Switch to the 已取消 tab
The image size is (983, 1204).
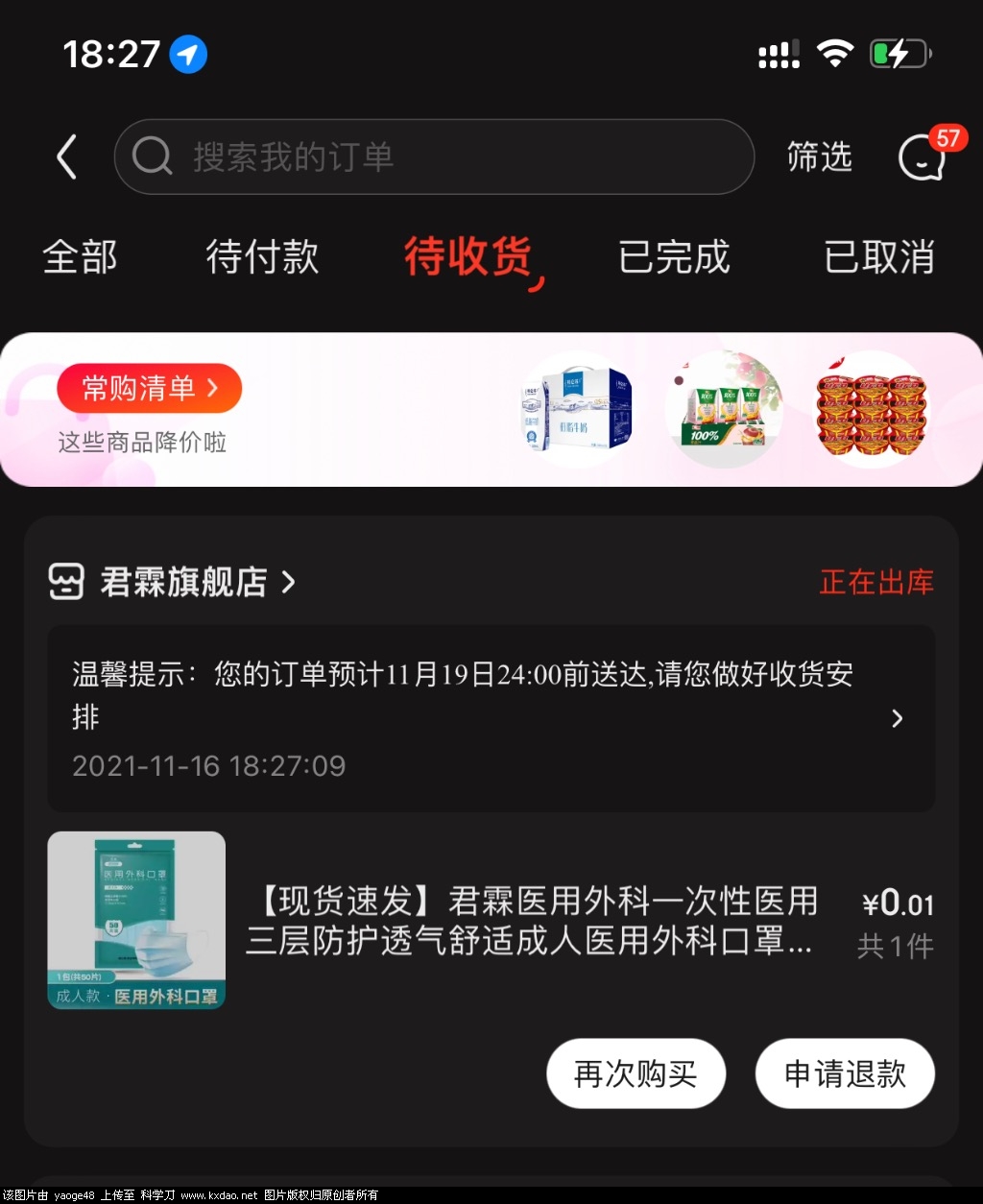(878, 257)
